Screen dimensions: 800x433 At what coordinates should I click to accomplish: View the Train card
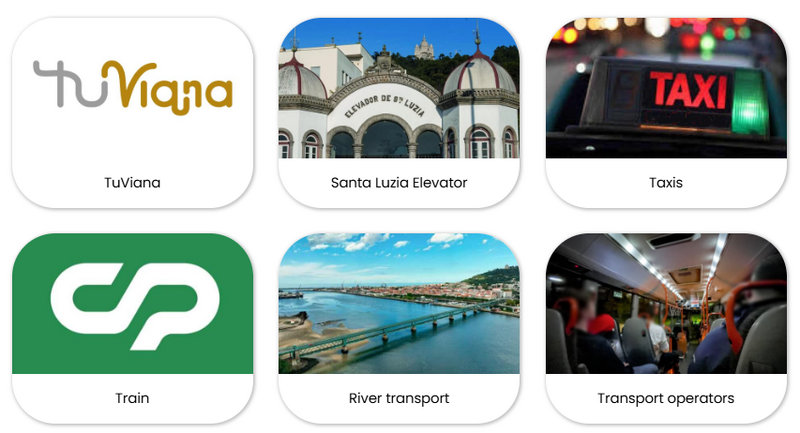tap(132, 328)
